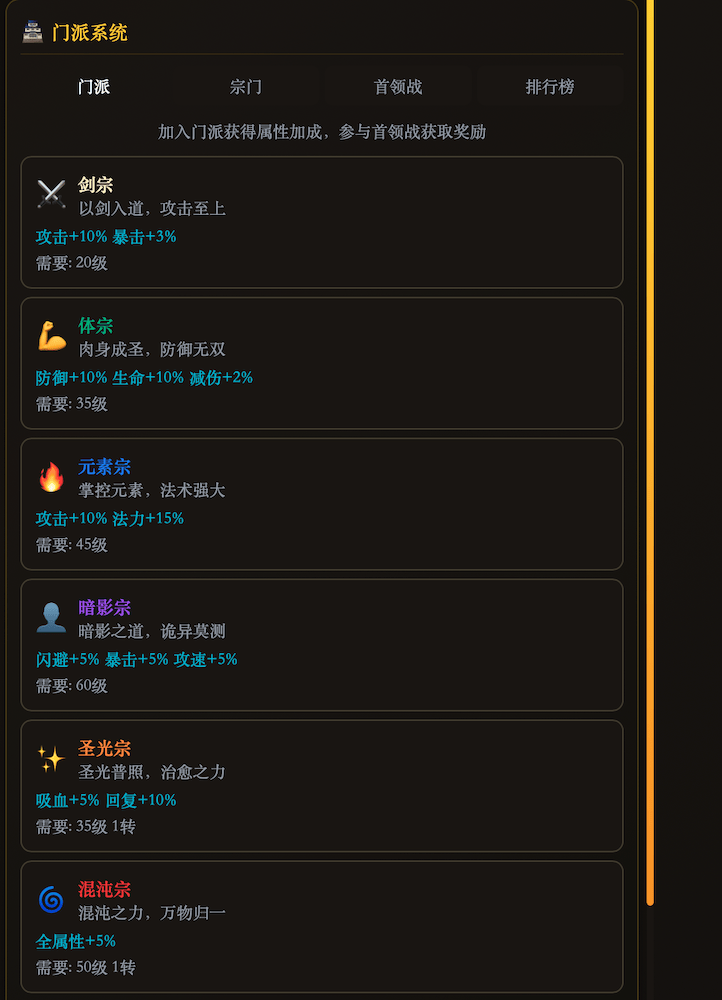Select the 剑宗 sect card
The height and width of the screenshot is (1000, 722).
click(321, 222)
